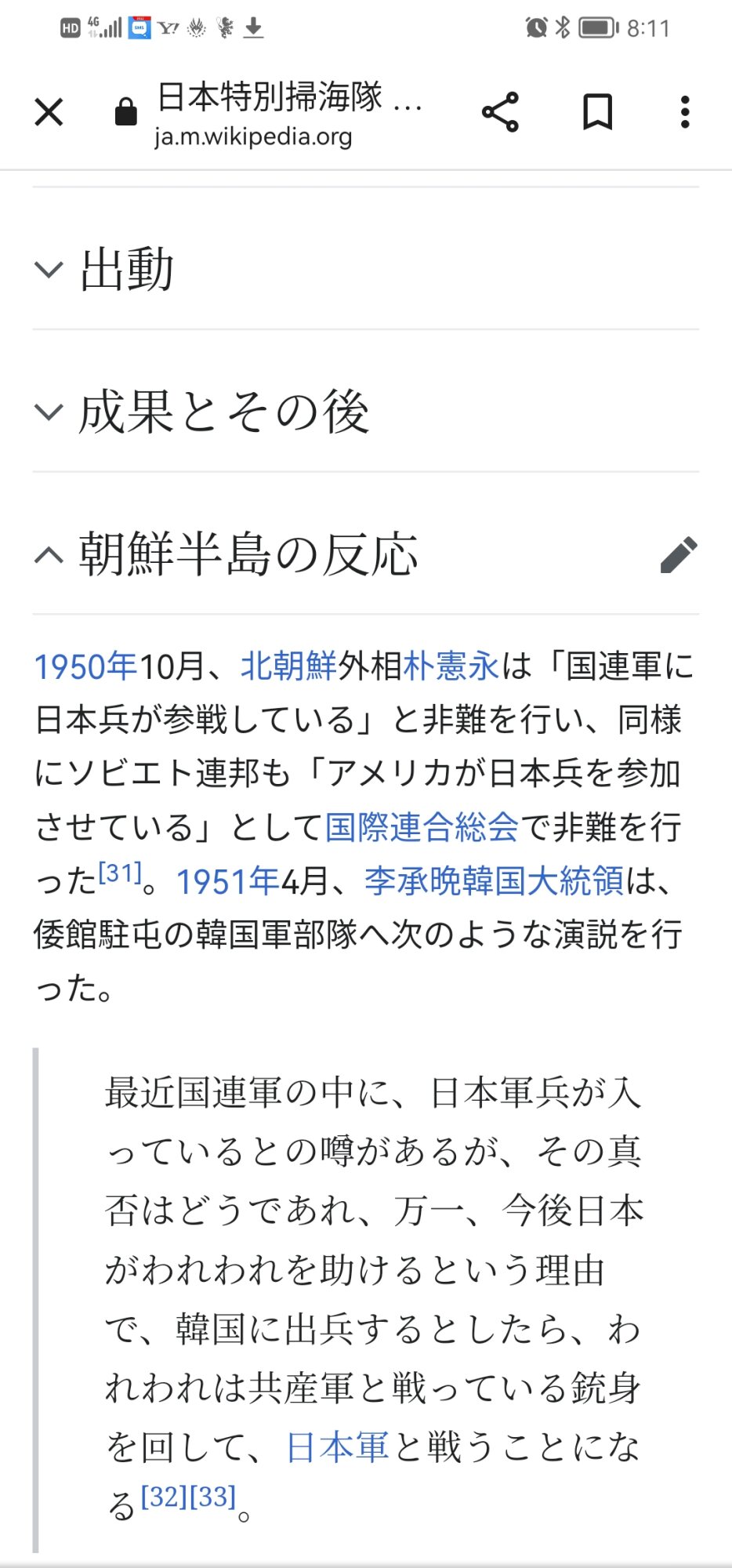The width and height of the screenshot is (732, 1568).
Task: Expand the 出動 section
Action: click(x=125, y=269)
